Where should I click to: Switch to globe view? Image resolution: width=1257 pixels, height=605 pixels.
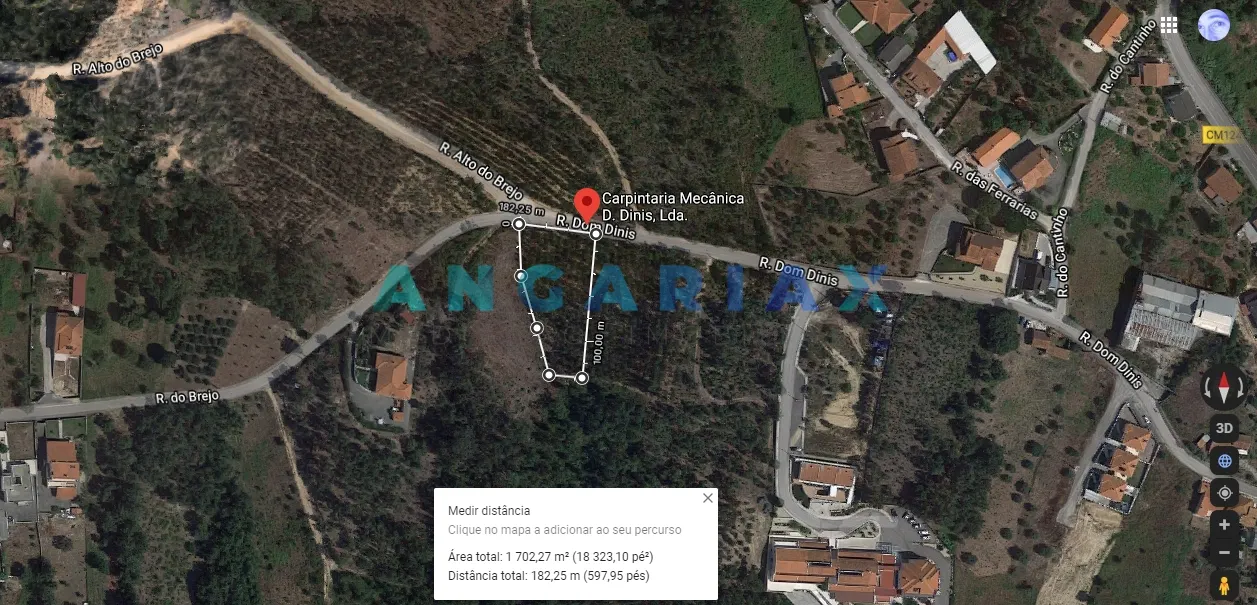point(1224,461)
